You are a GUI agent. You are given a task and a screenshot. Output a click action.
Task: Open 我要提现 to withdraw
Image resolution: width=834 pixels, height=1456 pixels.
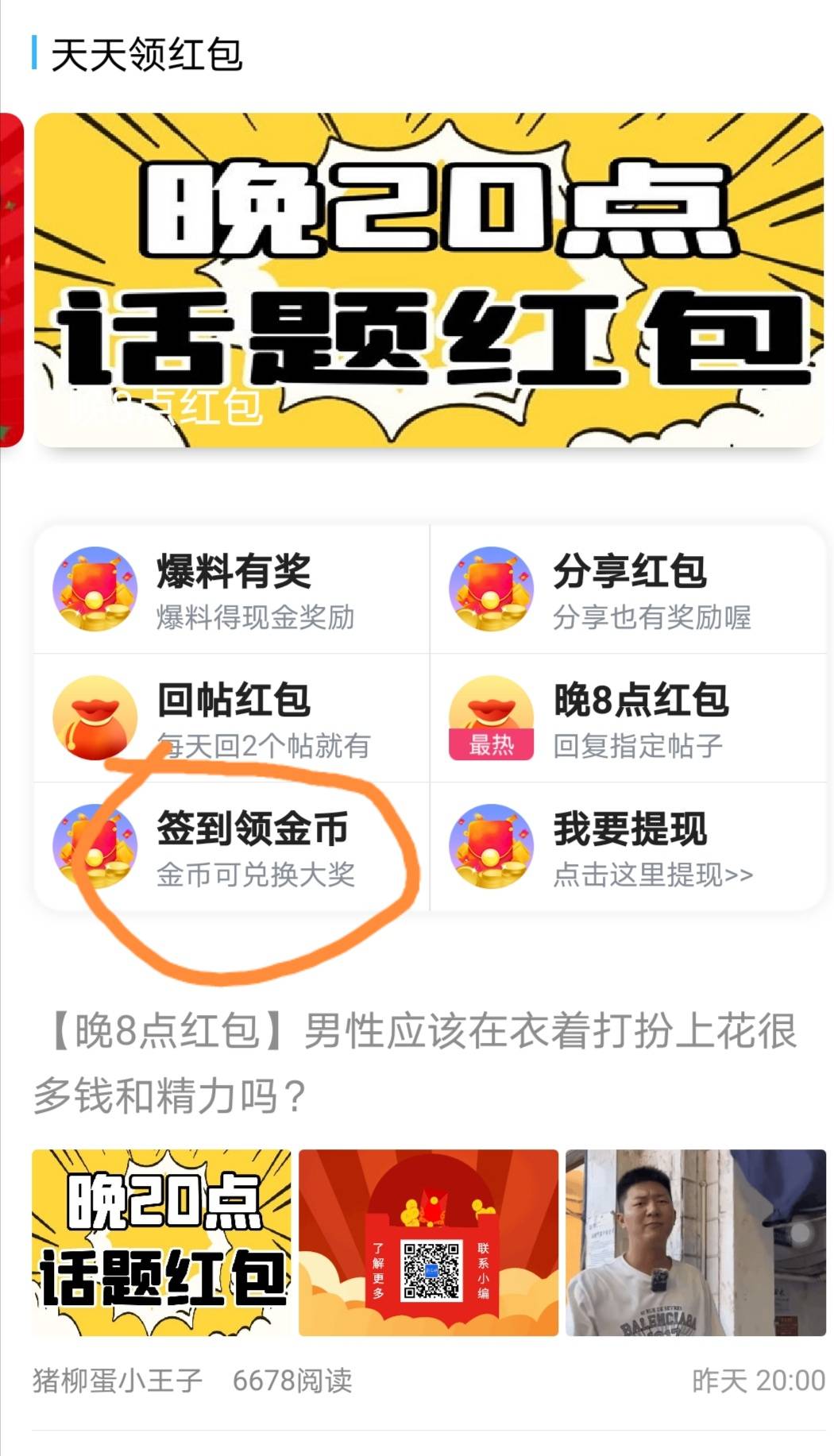pos(627,847)
